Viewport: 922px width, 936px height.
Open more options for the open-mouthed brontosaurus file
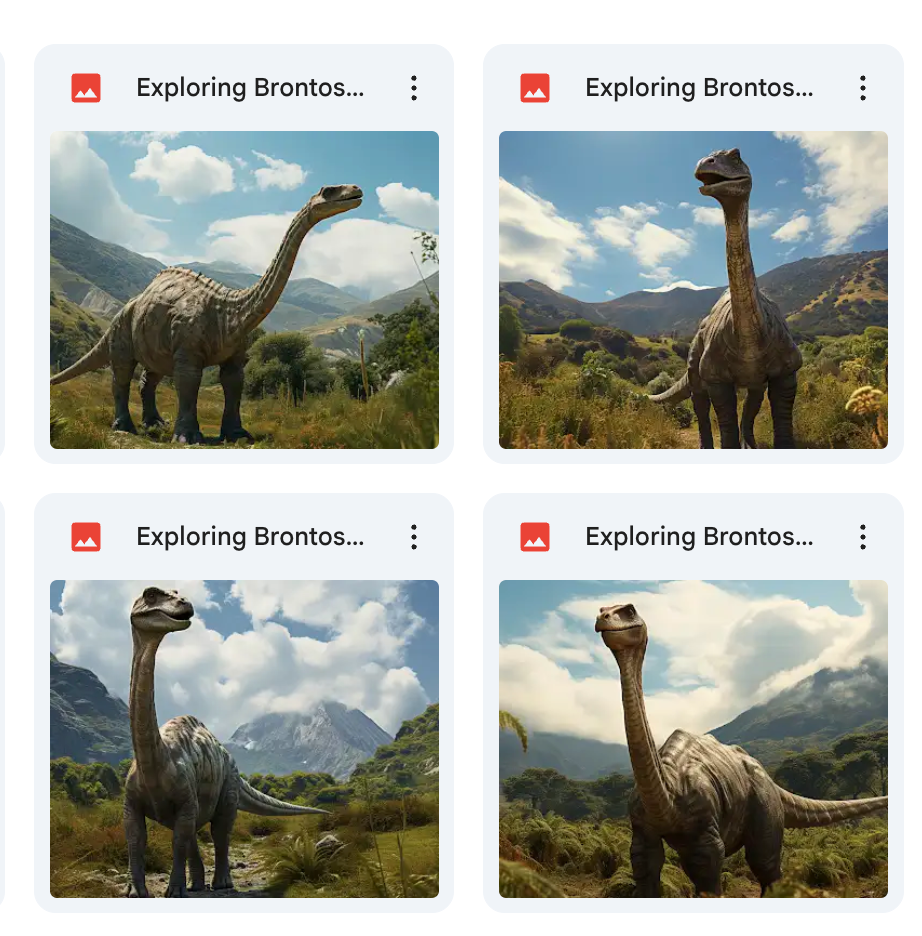(x=863, y=88)
